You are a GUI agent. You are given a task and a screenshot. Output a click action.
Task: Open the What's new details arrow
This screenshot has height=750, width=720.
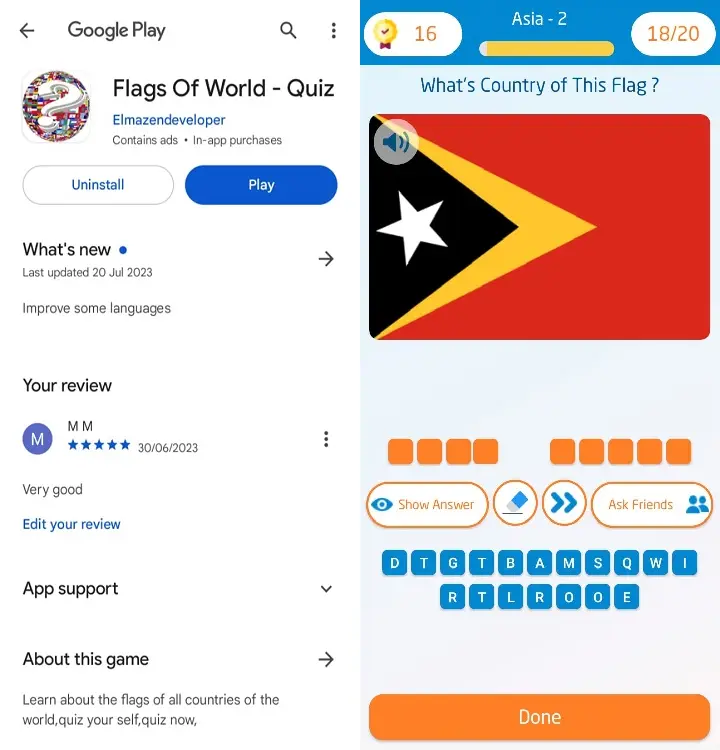[x=326, y=259]
